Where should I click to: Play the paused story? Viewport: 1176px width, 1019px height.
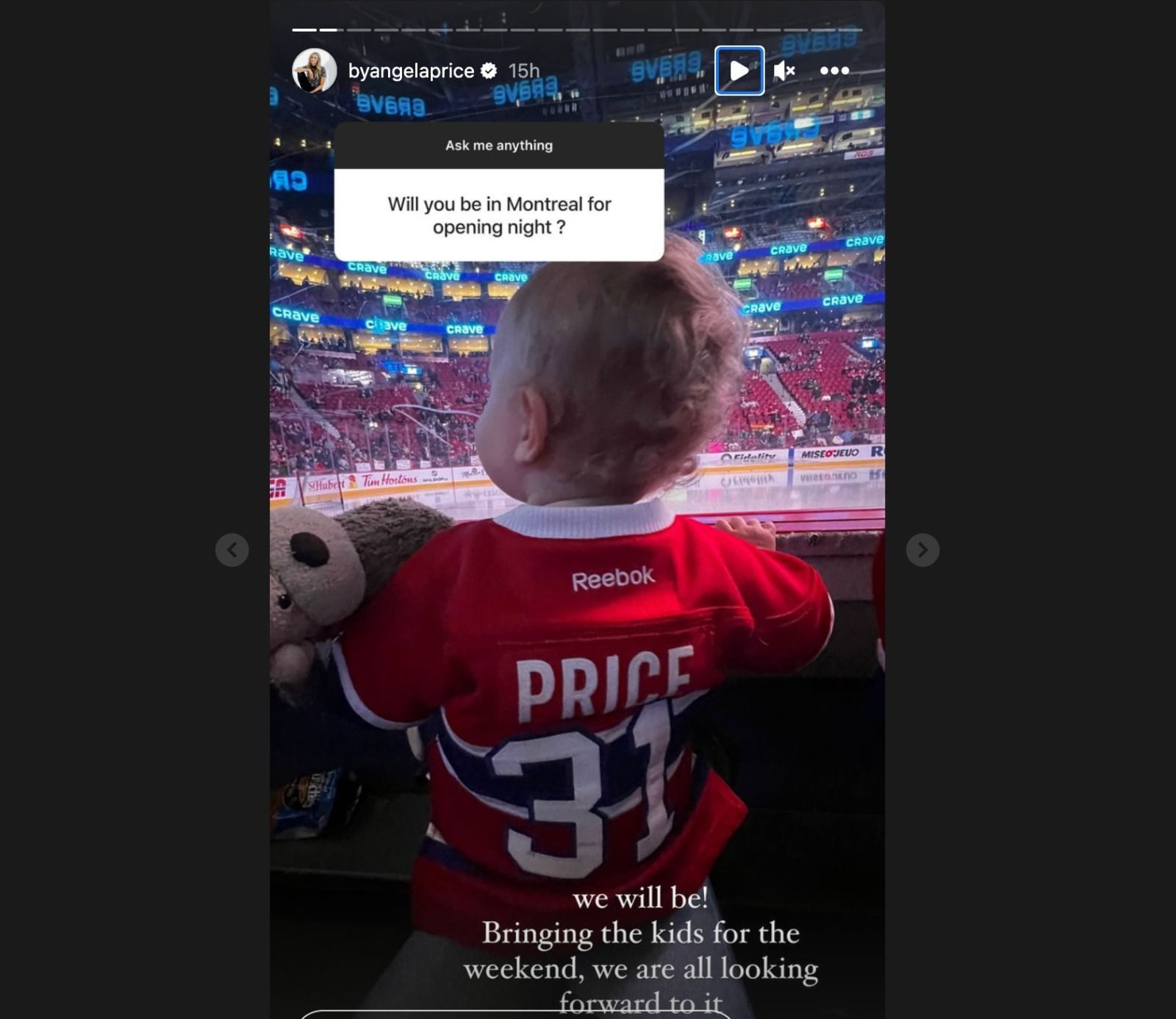pos(739,71)
